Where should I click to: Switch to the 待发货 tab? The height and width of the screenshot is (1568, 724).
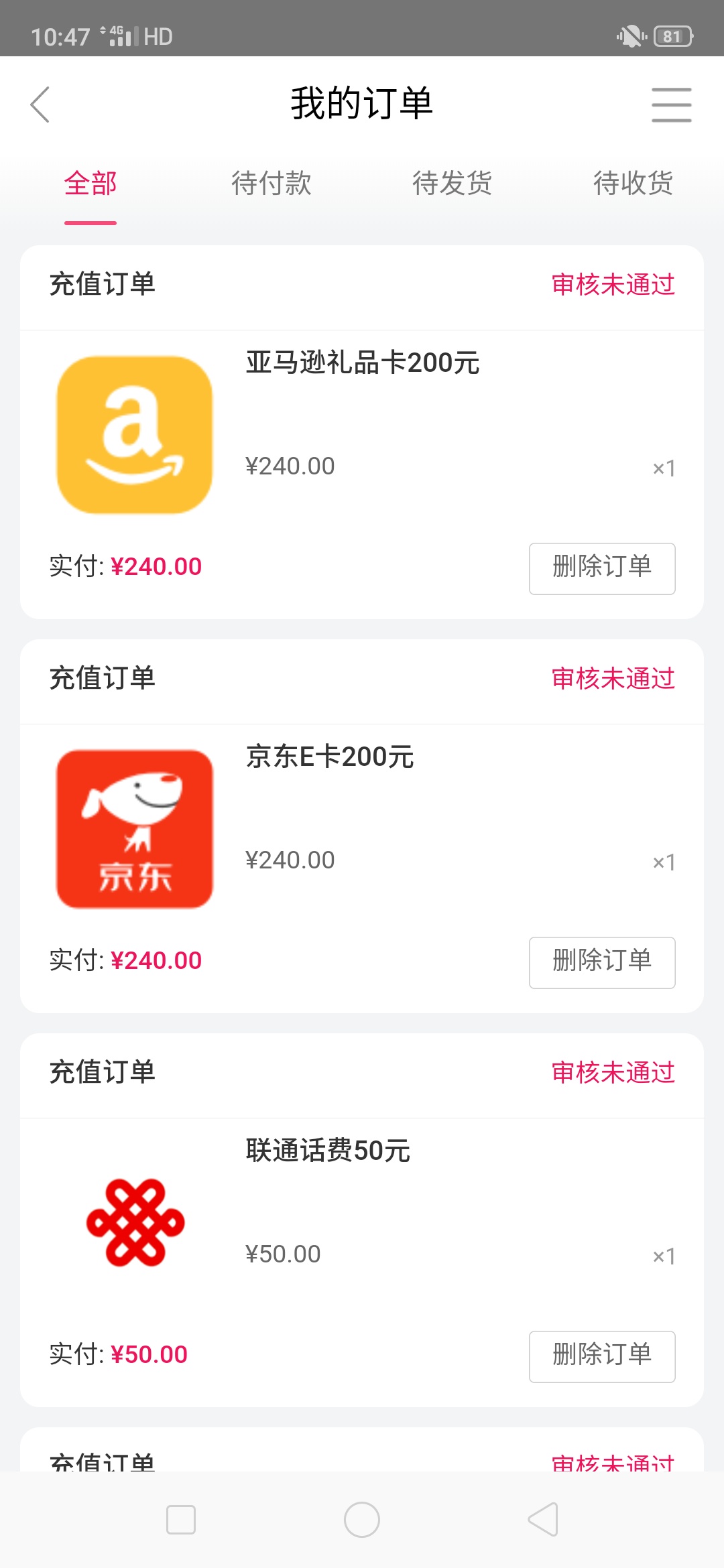(452, 183)
